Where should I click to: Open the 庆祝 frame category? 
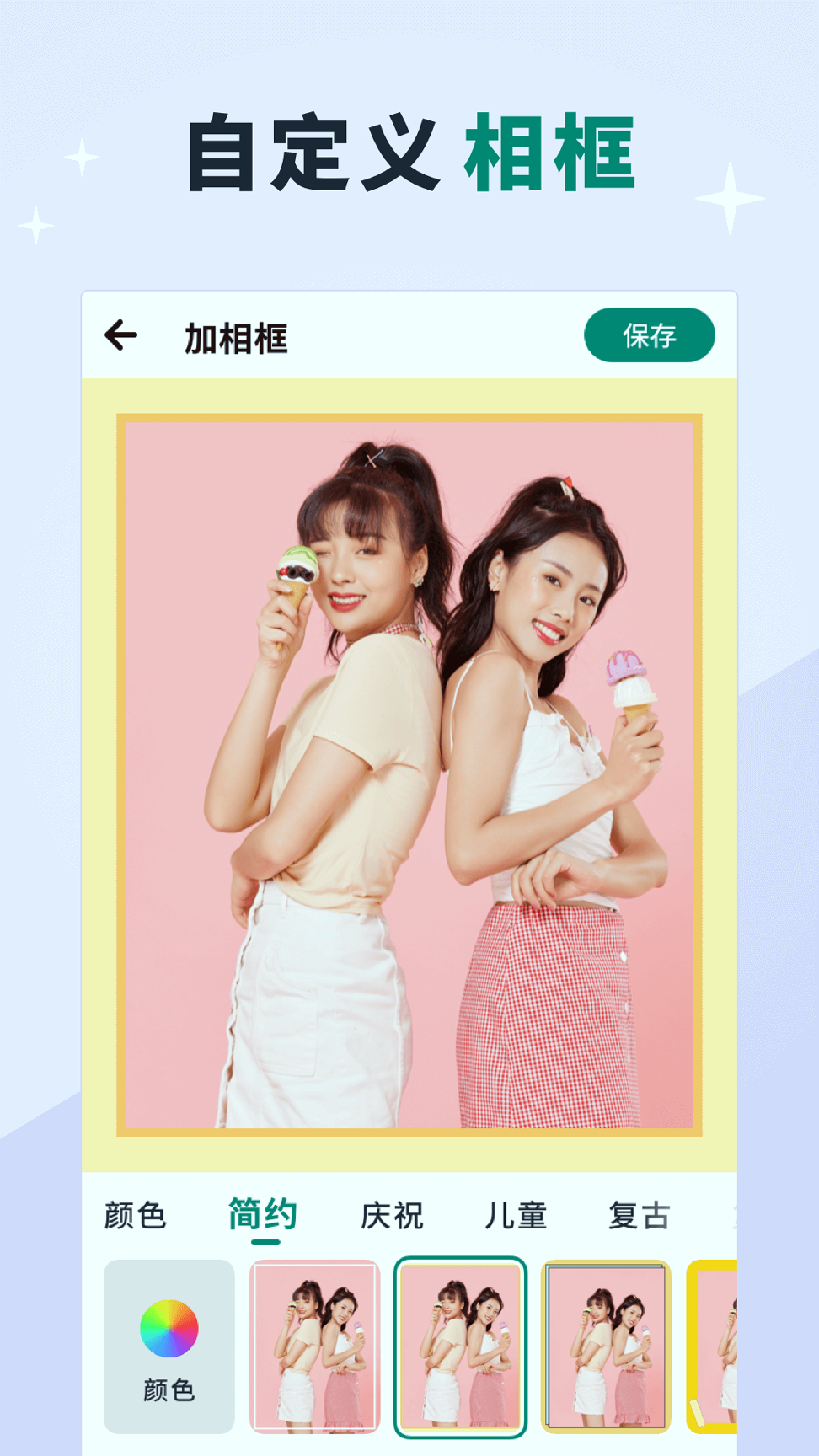pyautogui.click(x=391, y=1213)
